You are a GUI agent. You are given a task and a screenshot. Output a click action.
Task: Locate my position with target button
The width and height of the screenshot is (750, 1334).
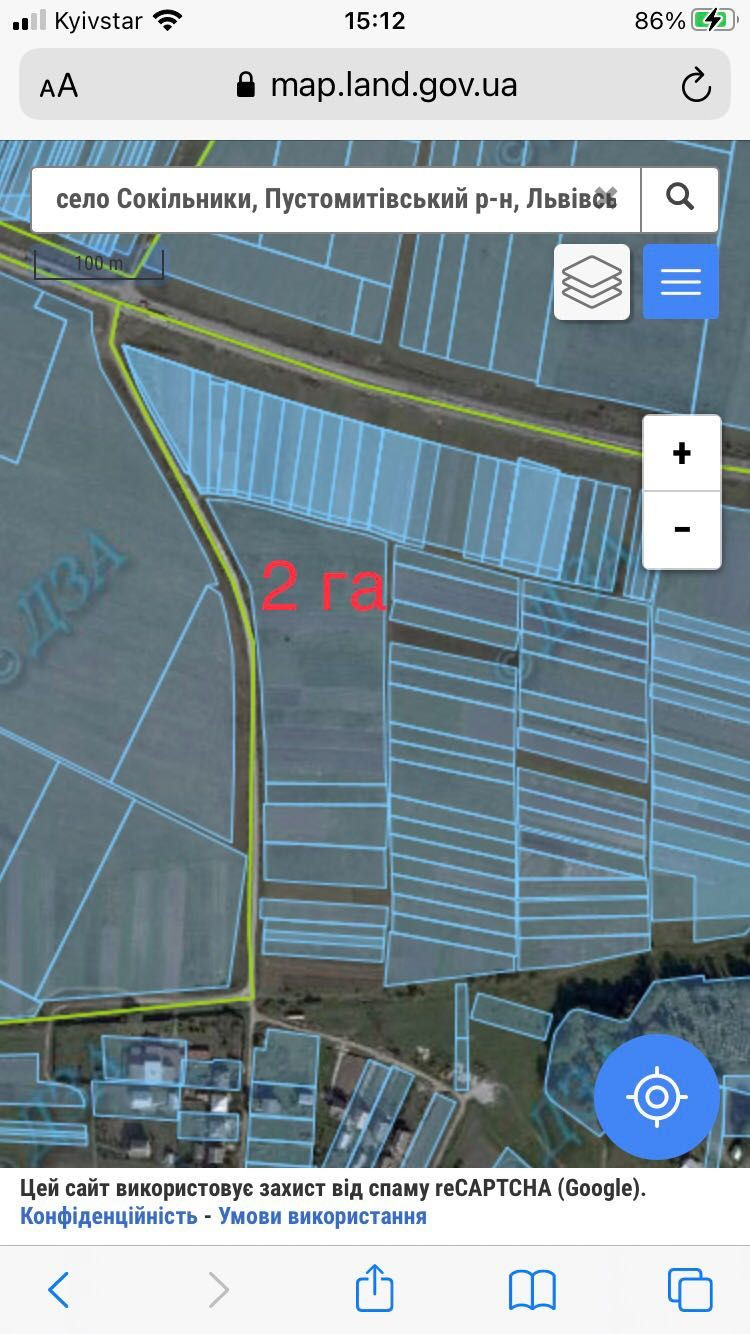pyautogui.click(x=656, y=1097)
